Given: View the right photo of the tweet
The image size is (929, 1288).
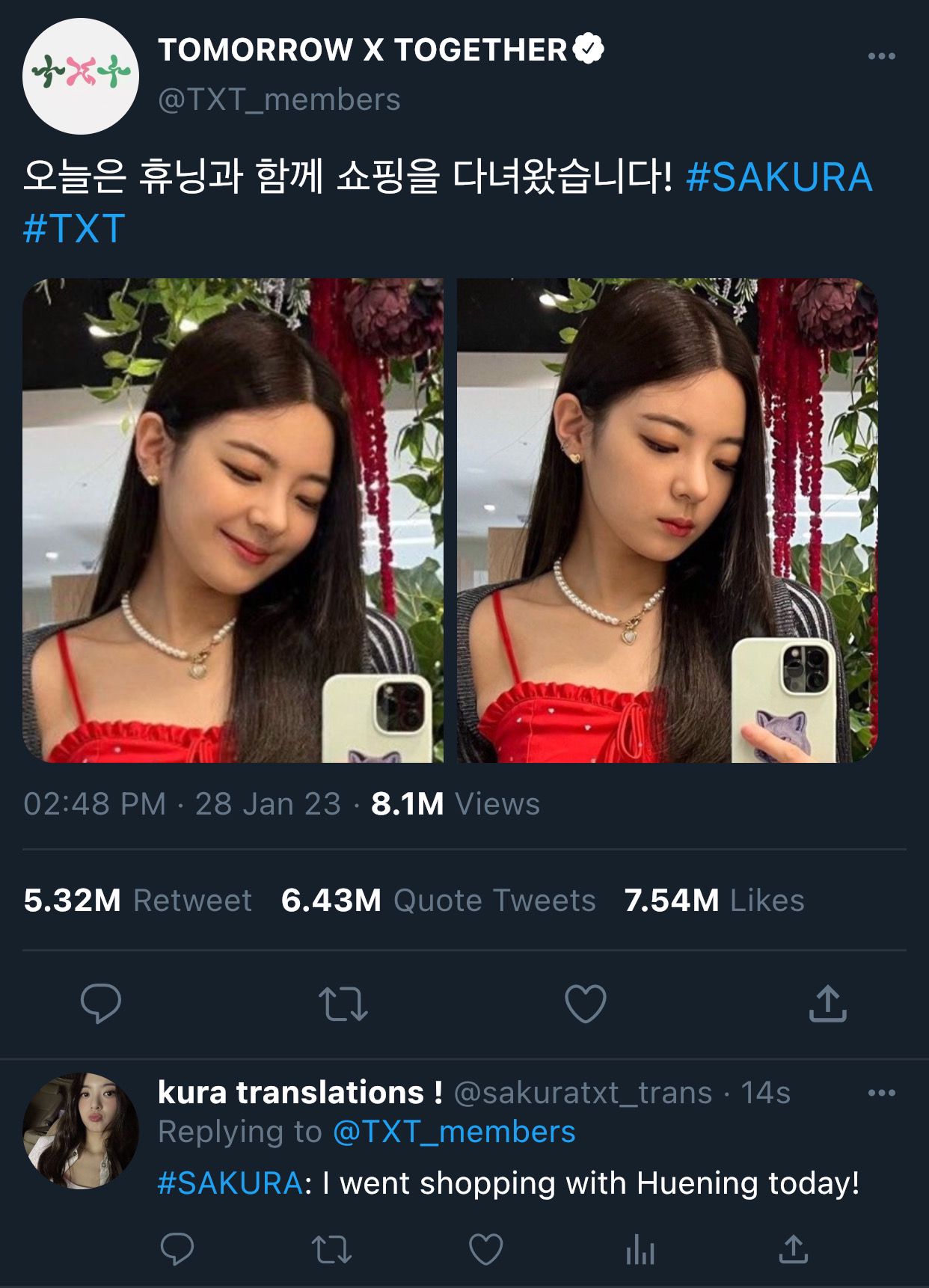Looking at the screenshot, I should coord(667,521).
